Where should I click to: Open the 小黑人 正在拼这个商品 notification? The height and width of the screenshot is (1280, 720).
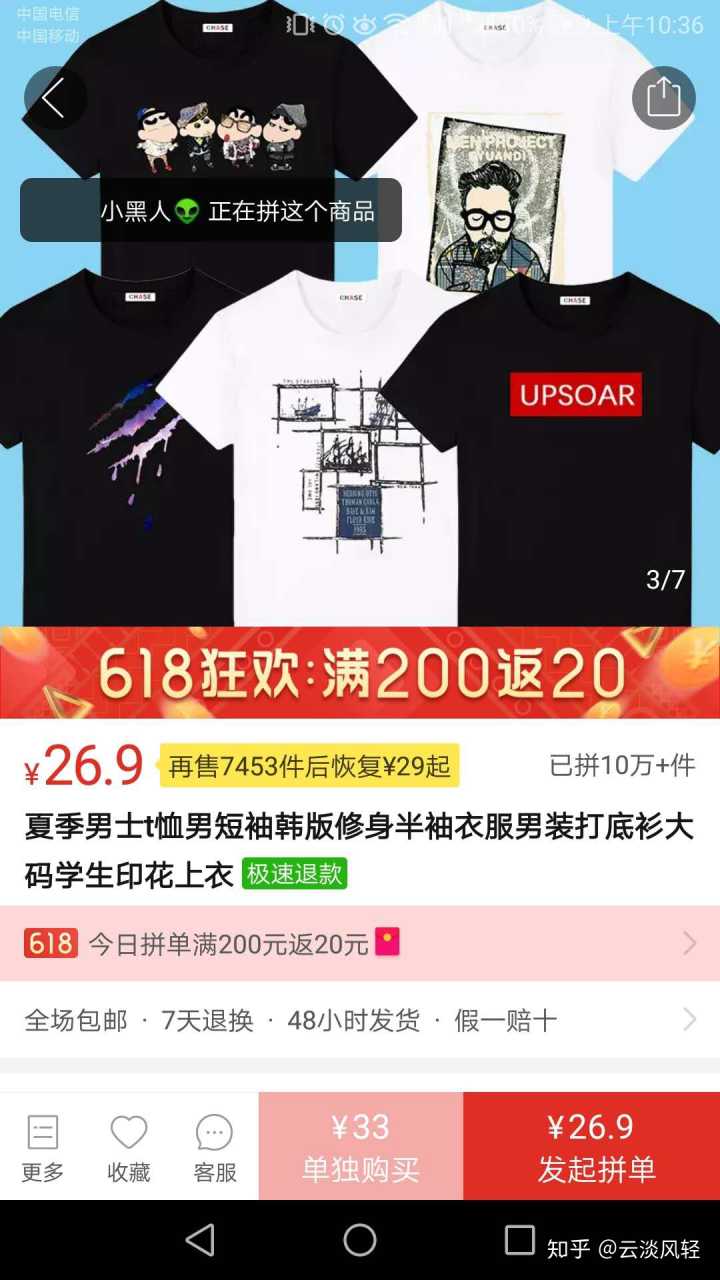tap(211, 210)
